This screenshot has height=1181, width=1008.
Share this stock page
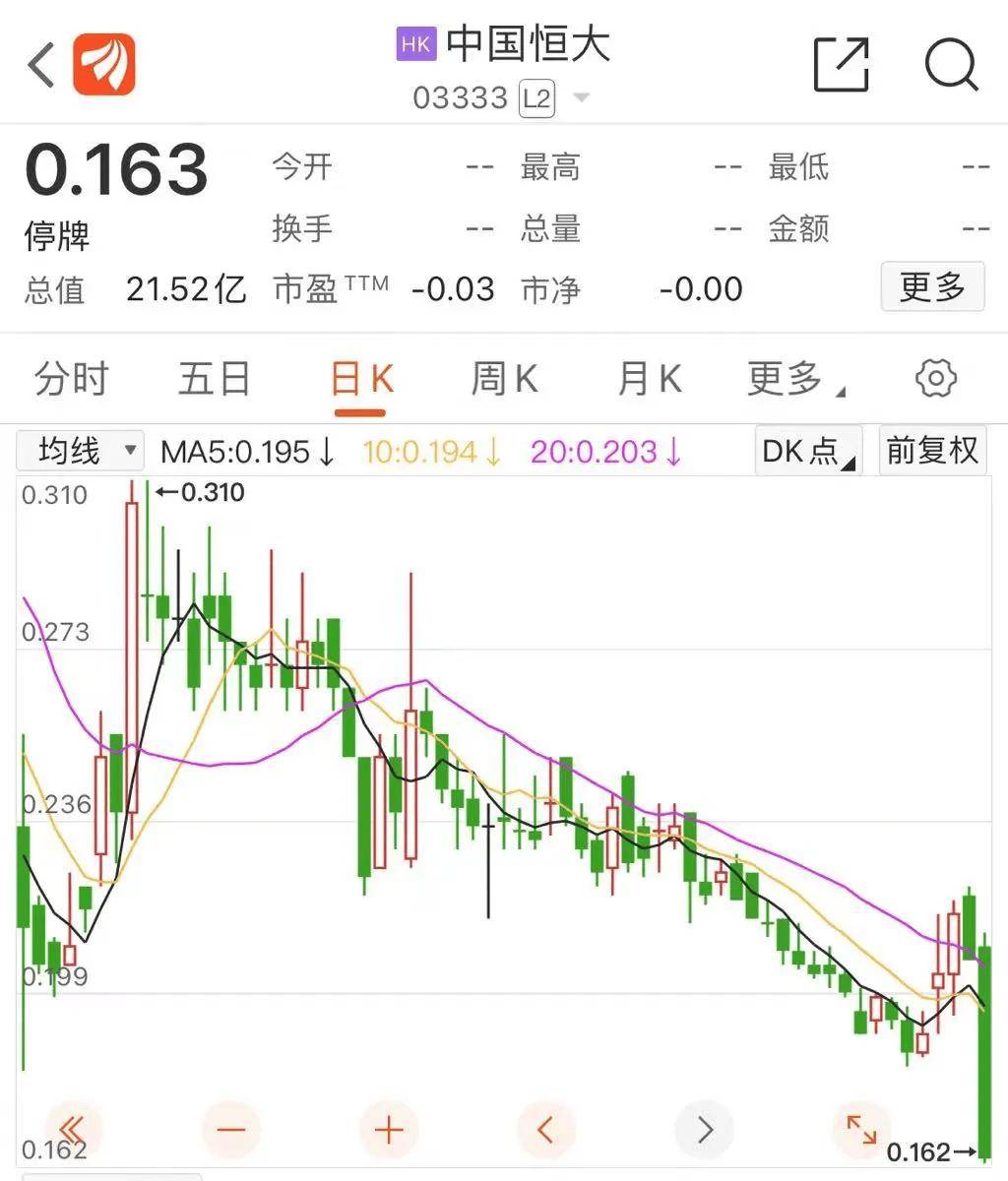(x=842, y=65)
